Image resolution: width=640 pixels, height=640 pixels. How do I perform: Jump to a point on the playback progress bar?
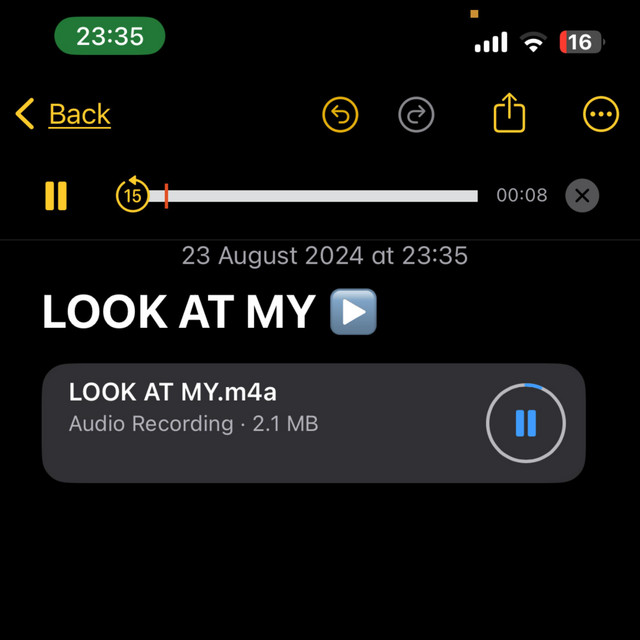[320, 196]
